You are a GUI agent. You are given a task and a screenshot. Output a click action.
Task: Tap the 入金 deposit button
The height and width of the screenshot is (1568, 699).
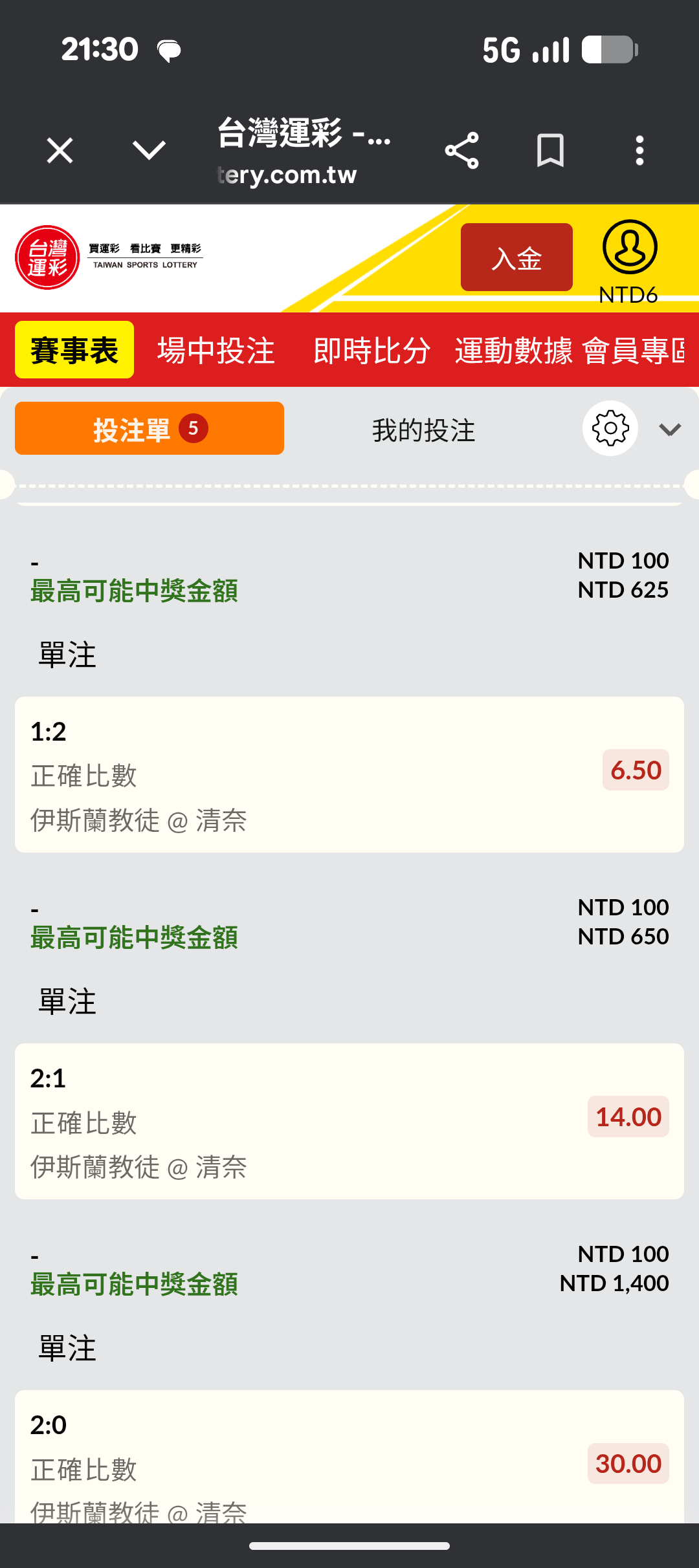click(516, 257)
